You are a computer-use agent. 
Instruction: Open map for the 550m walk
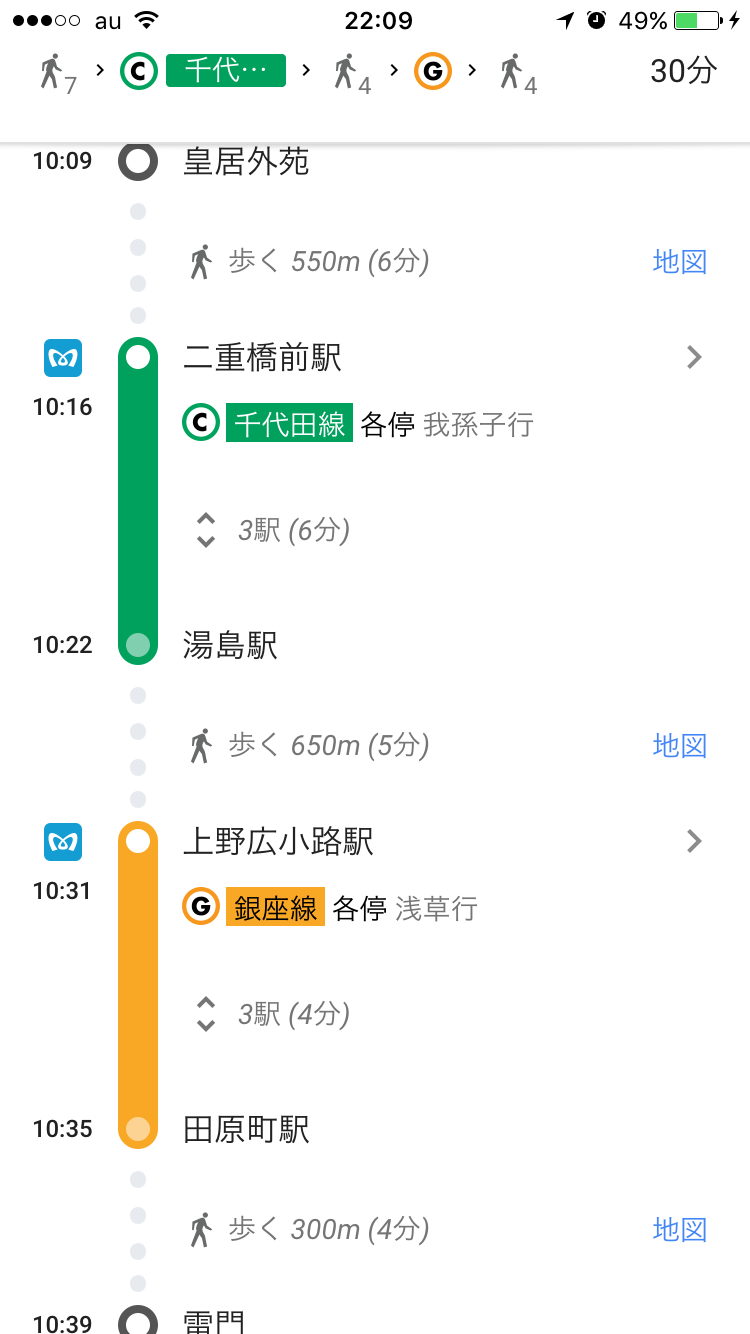[680, 262]
